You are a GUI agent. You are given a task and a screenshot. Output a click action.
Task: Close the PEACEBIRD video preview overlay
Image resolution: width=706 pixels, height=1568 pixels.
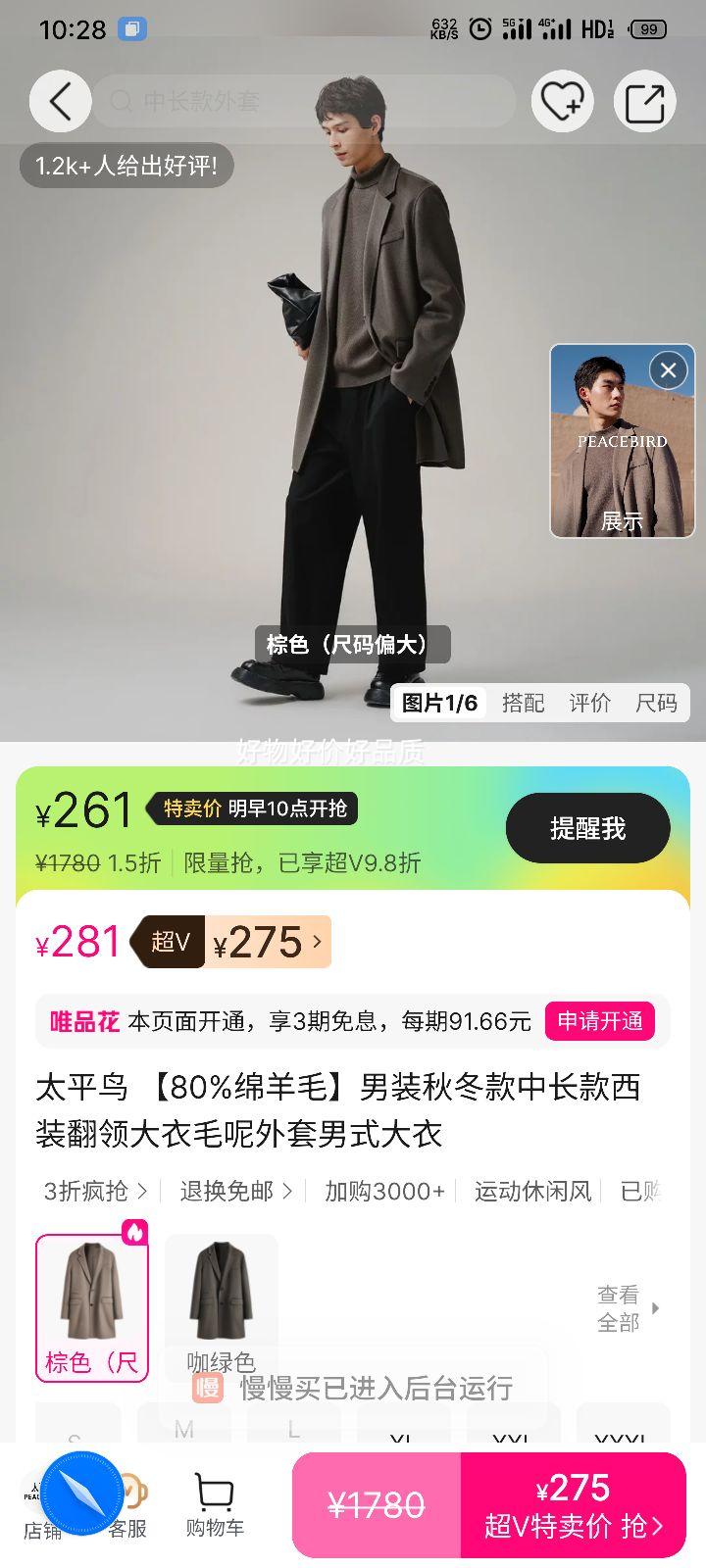[x=668, y=370]
